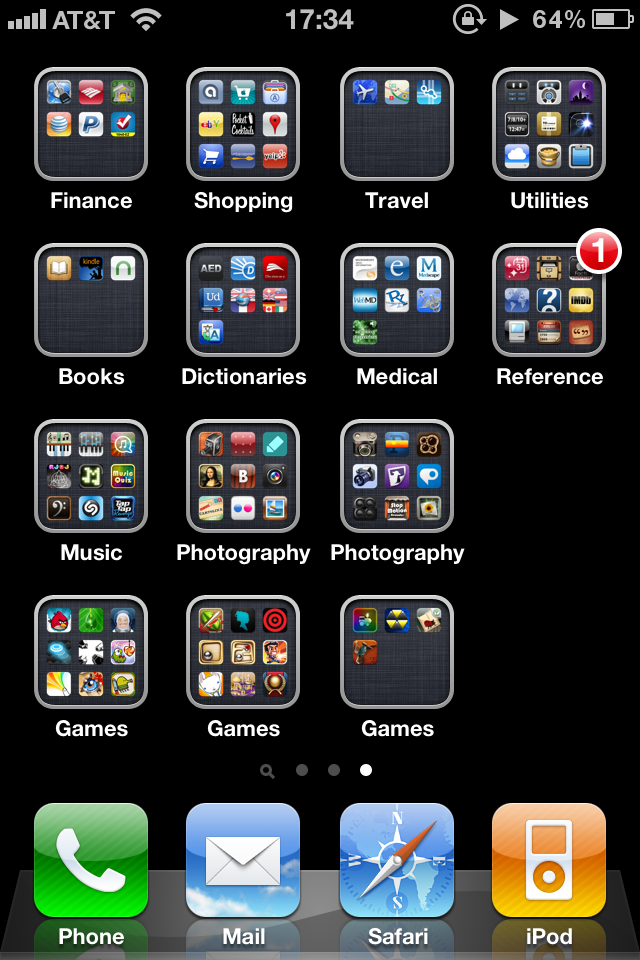Open the Finance folder

(x=91, y=124)
